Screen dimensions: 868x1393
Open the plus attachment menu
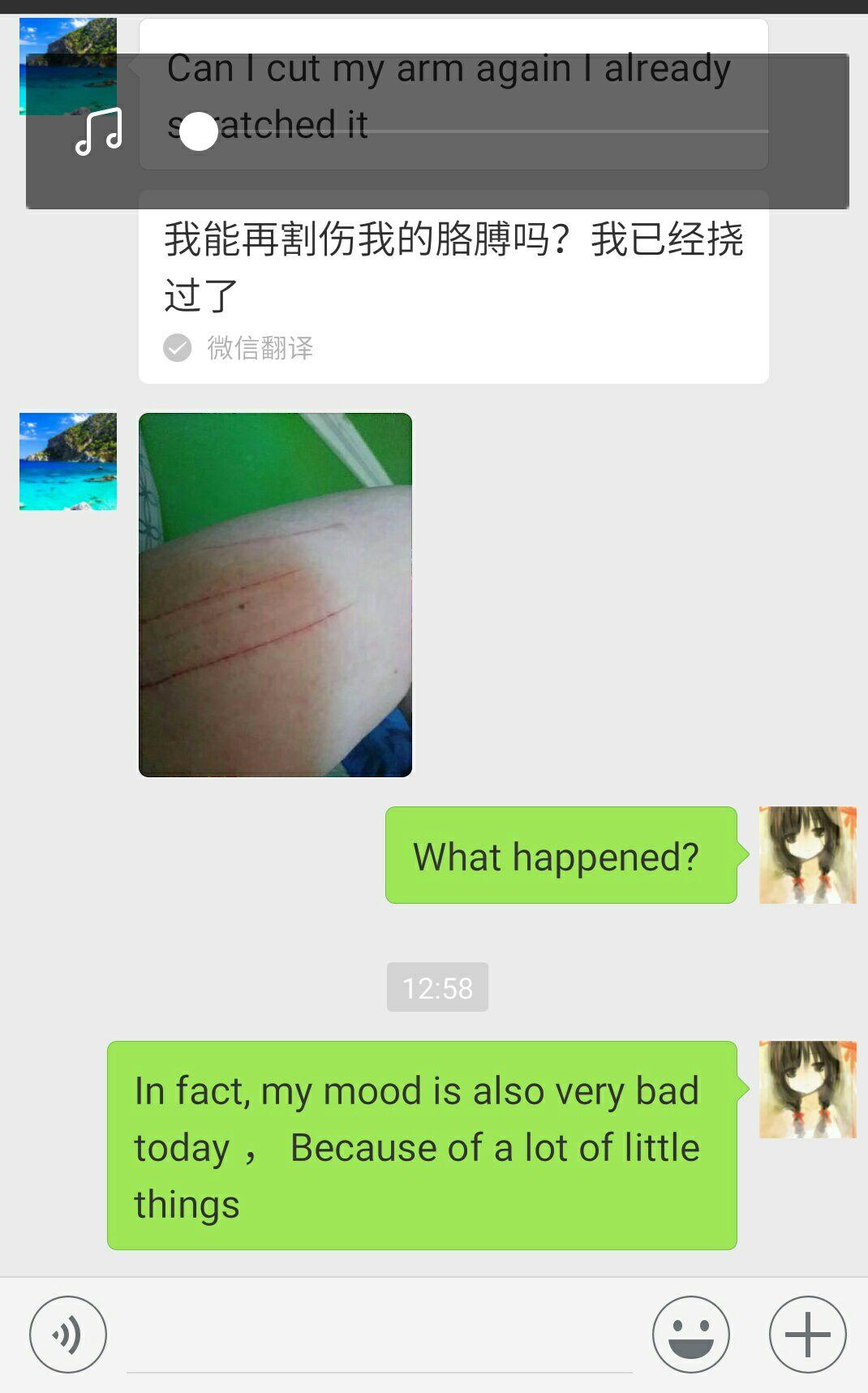point(807,1335)
